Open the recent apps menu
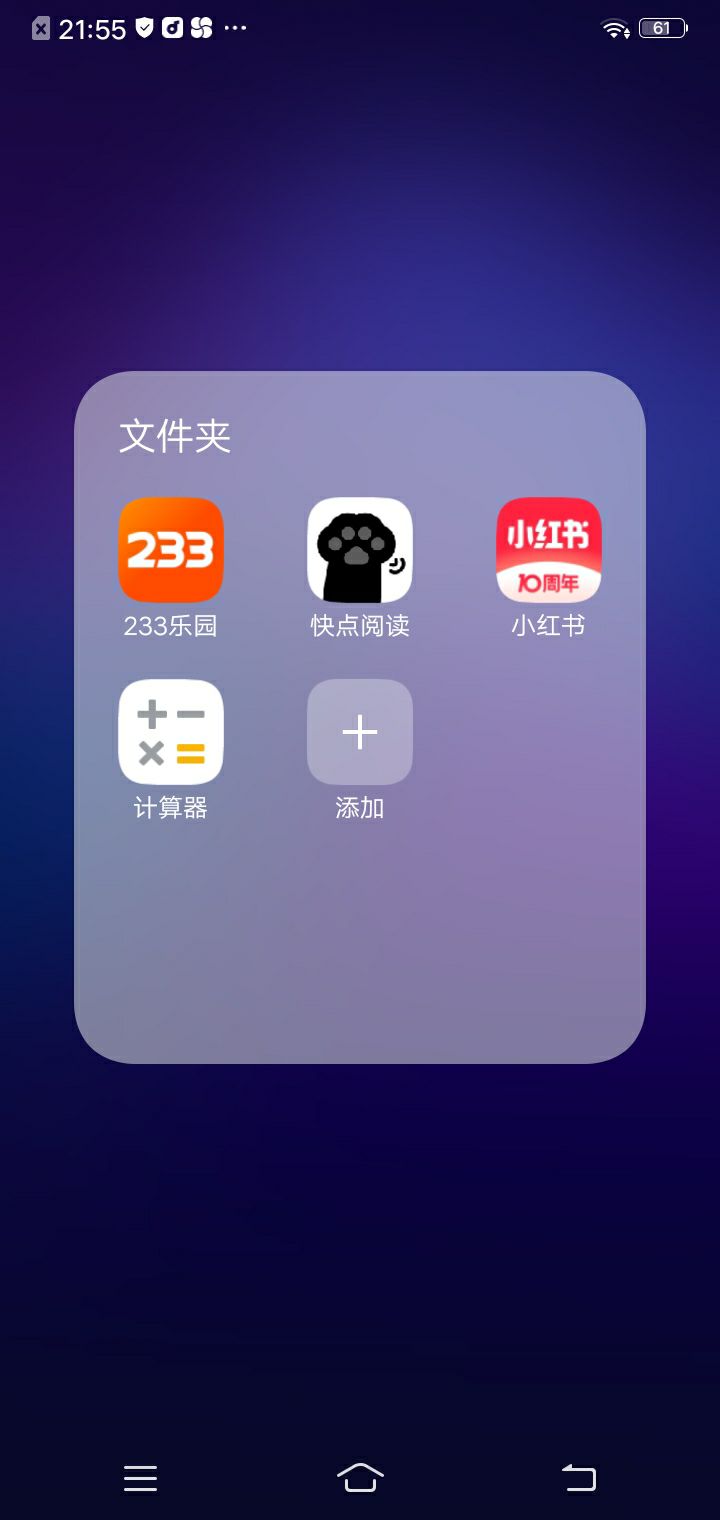 point(141,1478)
